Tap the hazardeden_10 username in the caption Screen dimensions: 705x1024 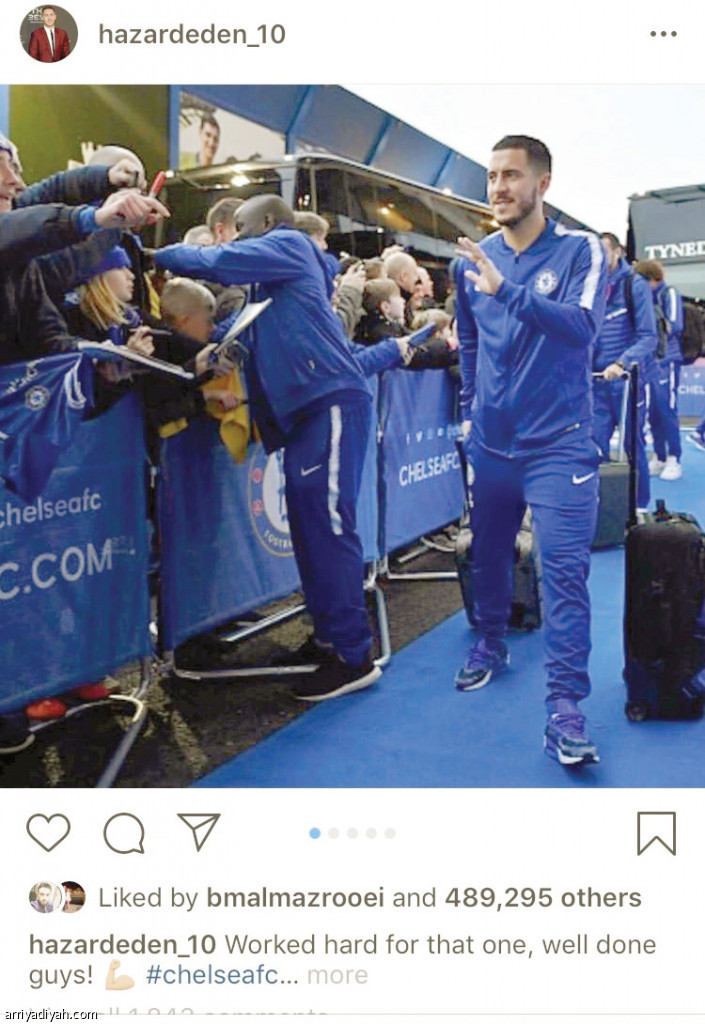[x=121, y=945]
